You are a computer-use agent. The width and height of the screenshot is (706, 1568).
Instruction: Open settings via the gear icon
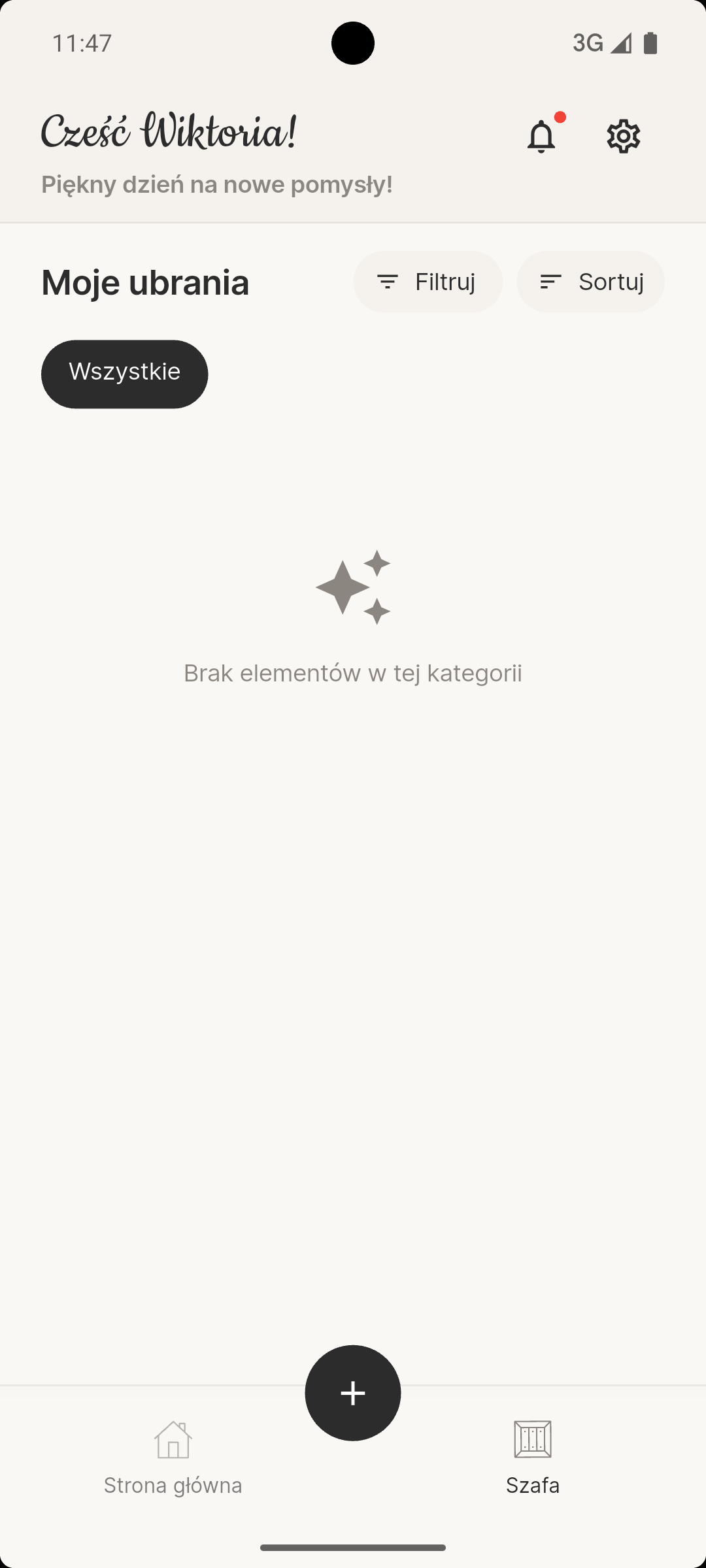(x=623, y=137)
